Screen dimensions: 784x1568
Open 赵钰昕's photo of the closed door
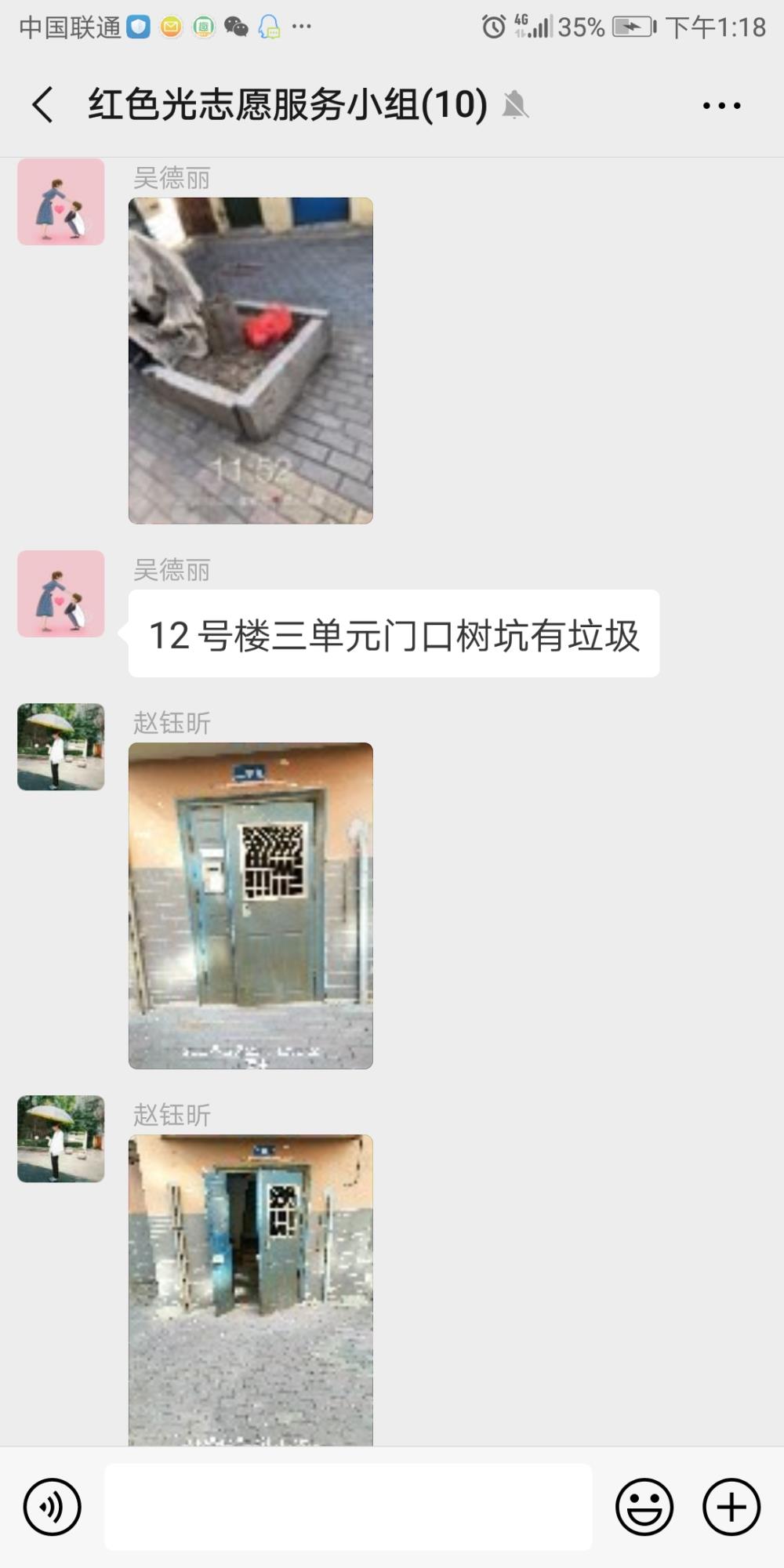pos(251,906)
